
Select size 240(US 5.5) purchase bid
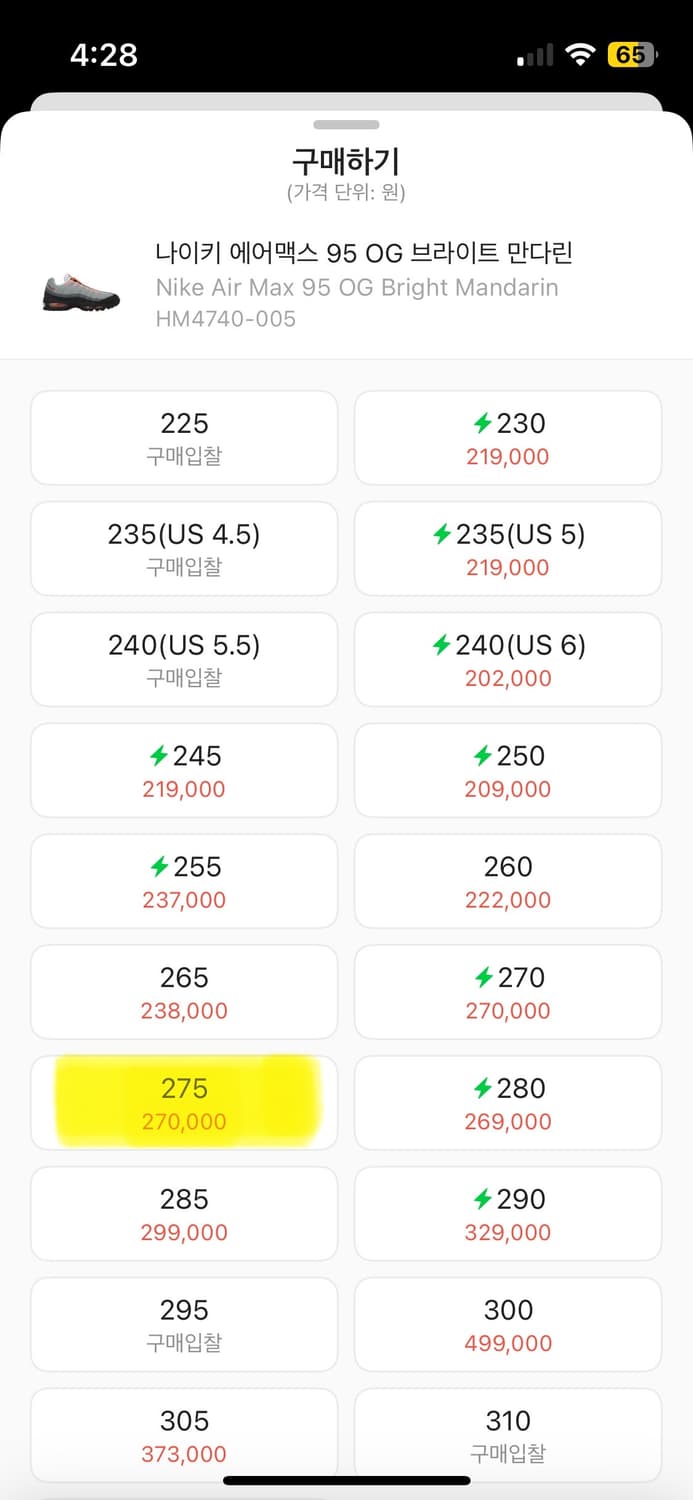[x=184, y=660]
